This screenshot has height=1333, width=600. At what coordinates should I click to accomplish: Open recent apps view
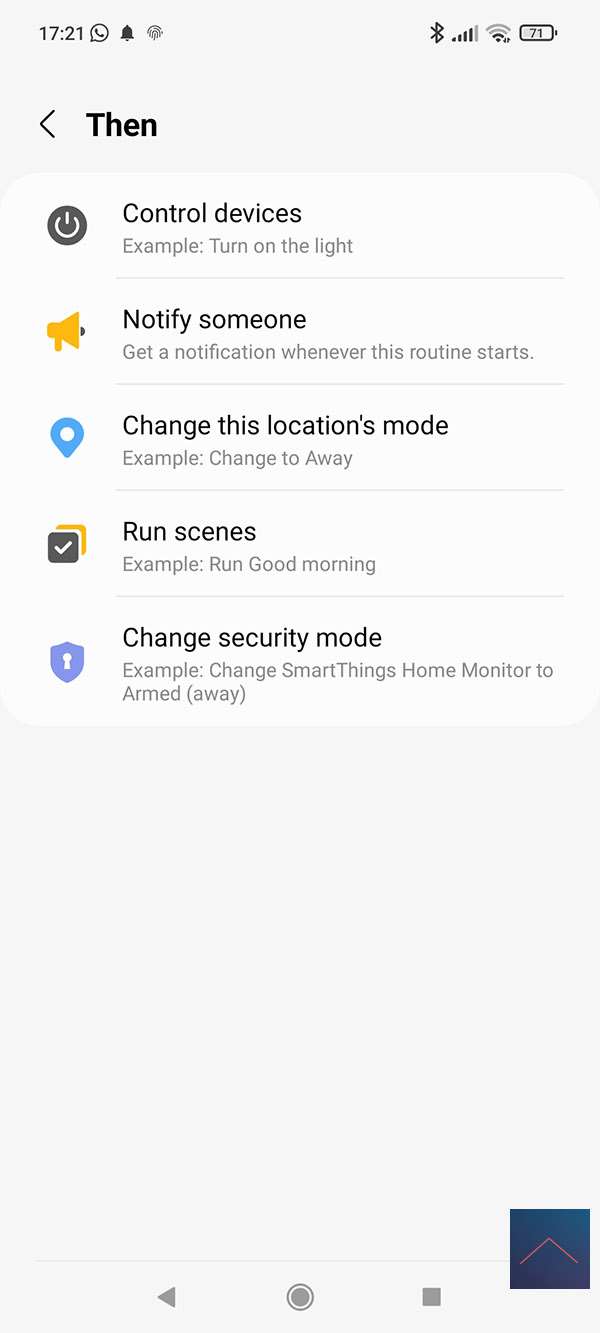tap(432, 1297)
